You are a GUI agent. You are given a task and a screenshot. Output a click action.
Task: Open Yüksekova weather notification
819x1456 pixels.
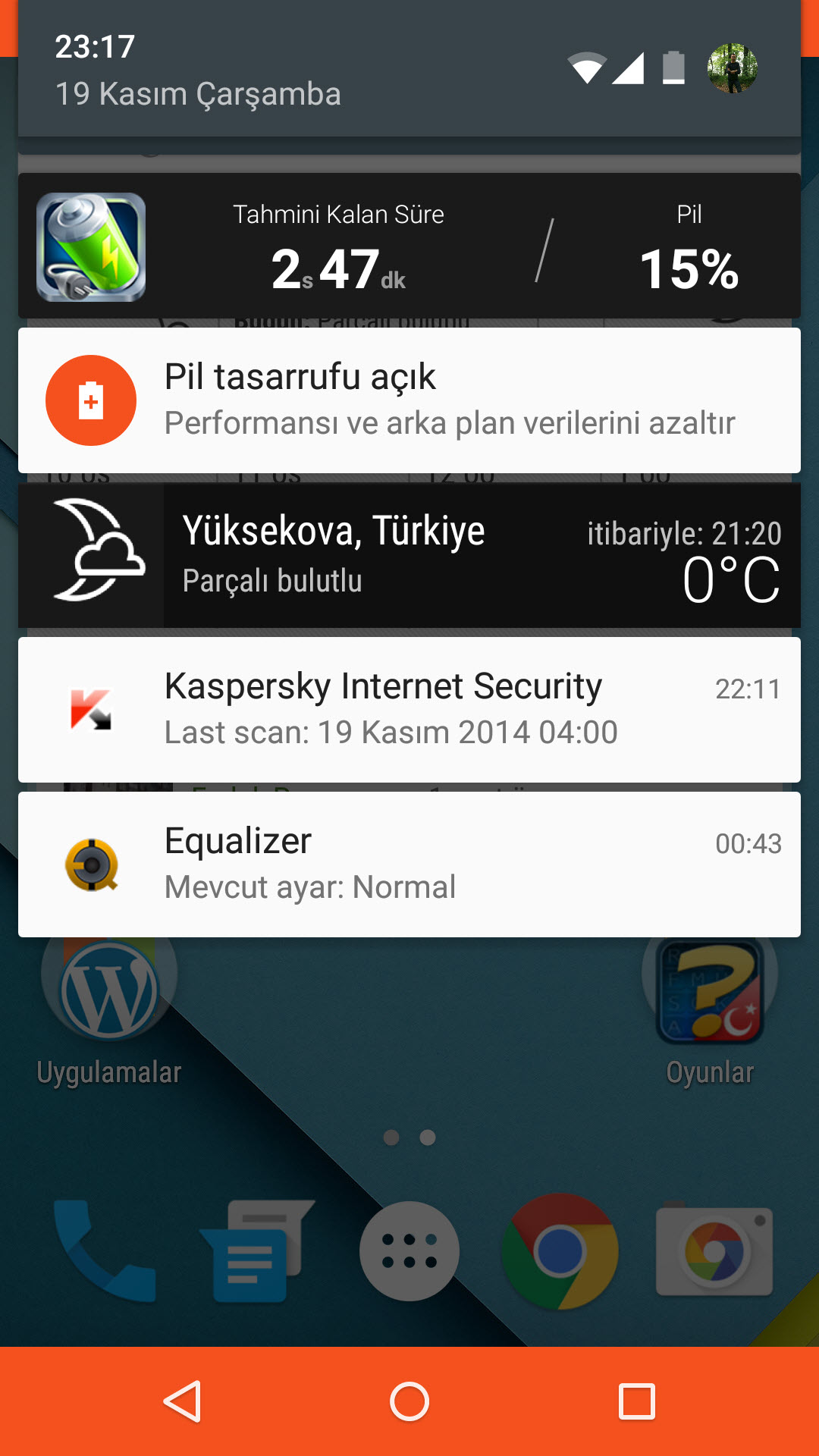click(x=409, y=556)
